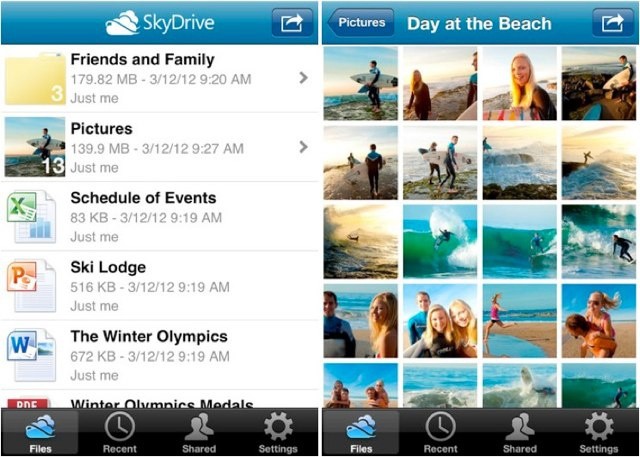Open Settings tab under the photo grid
Image resolution: width=640 pixels, height=457 pixels.
[x=598, y=433]
